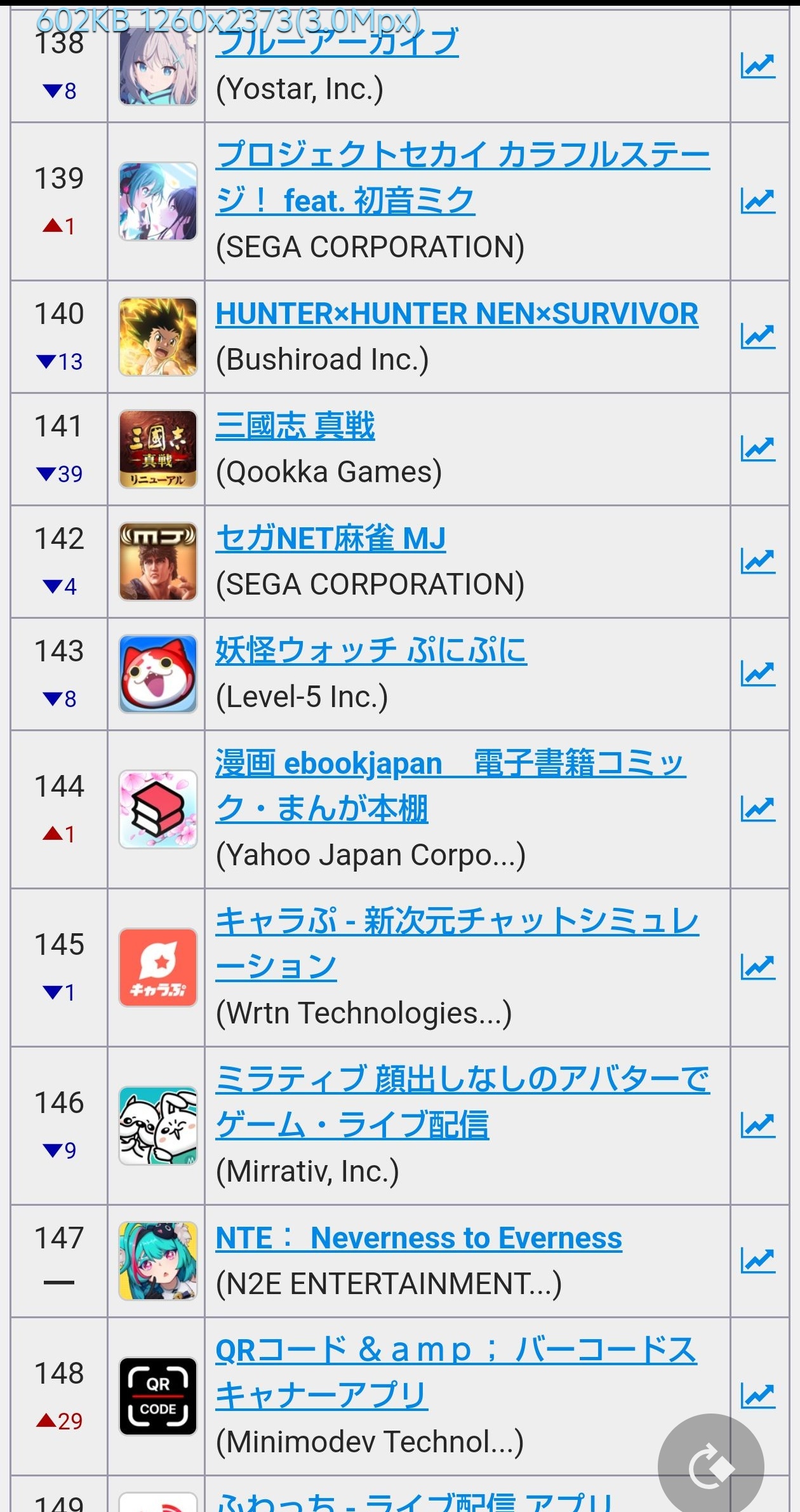Open the ブルーアーカイブ link
This screenshot has height=1512, width=800.
pos(337,43)
